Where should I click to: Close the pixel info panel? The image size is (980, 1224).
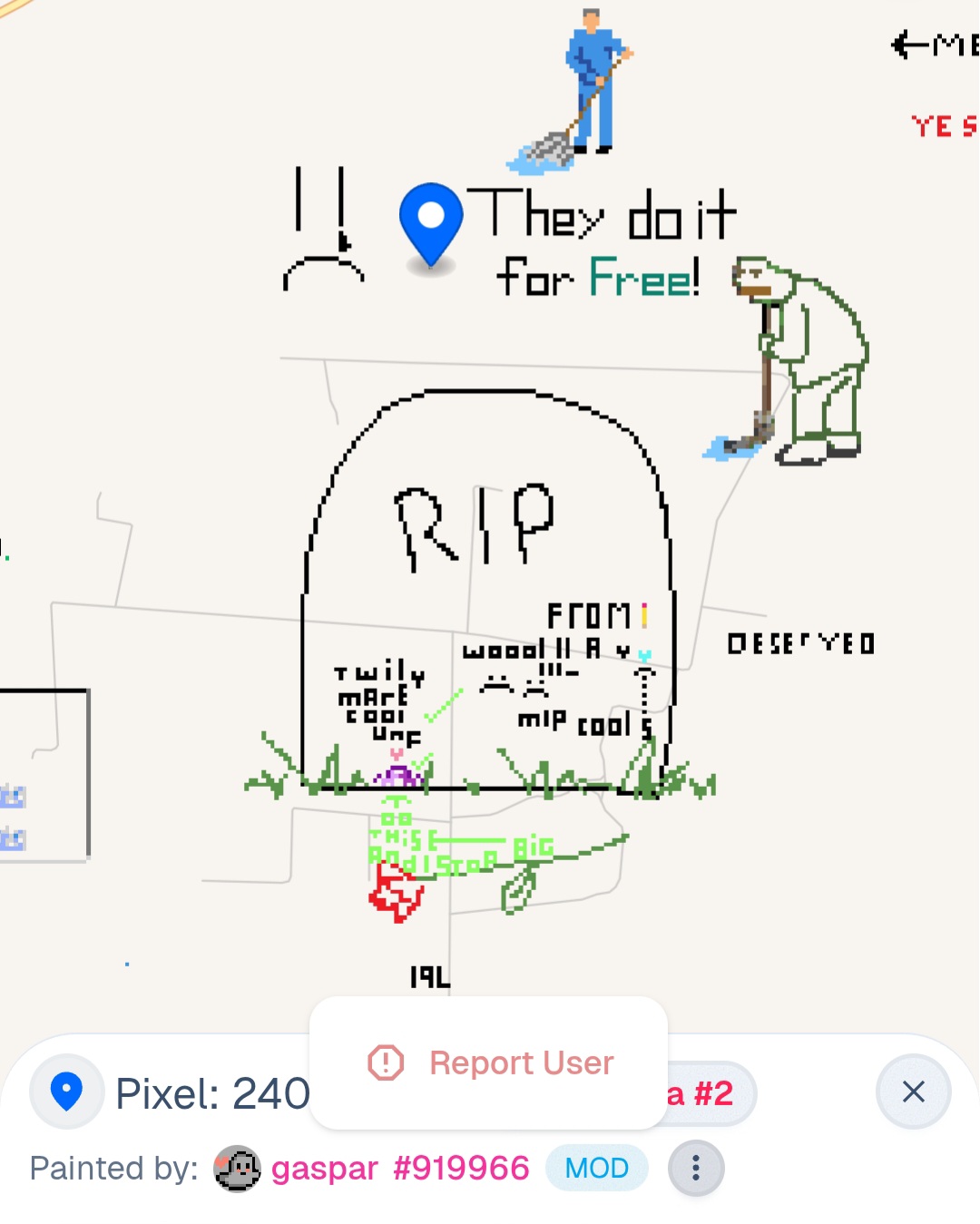point(913,1092)
